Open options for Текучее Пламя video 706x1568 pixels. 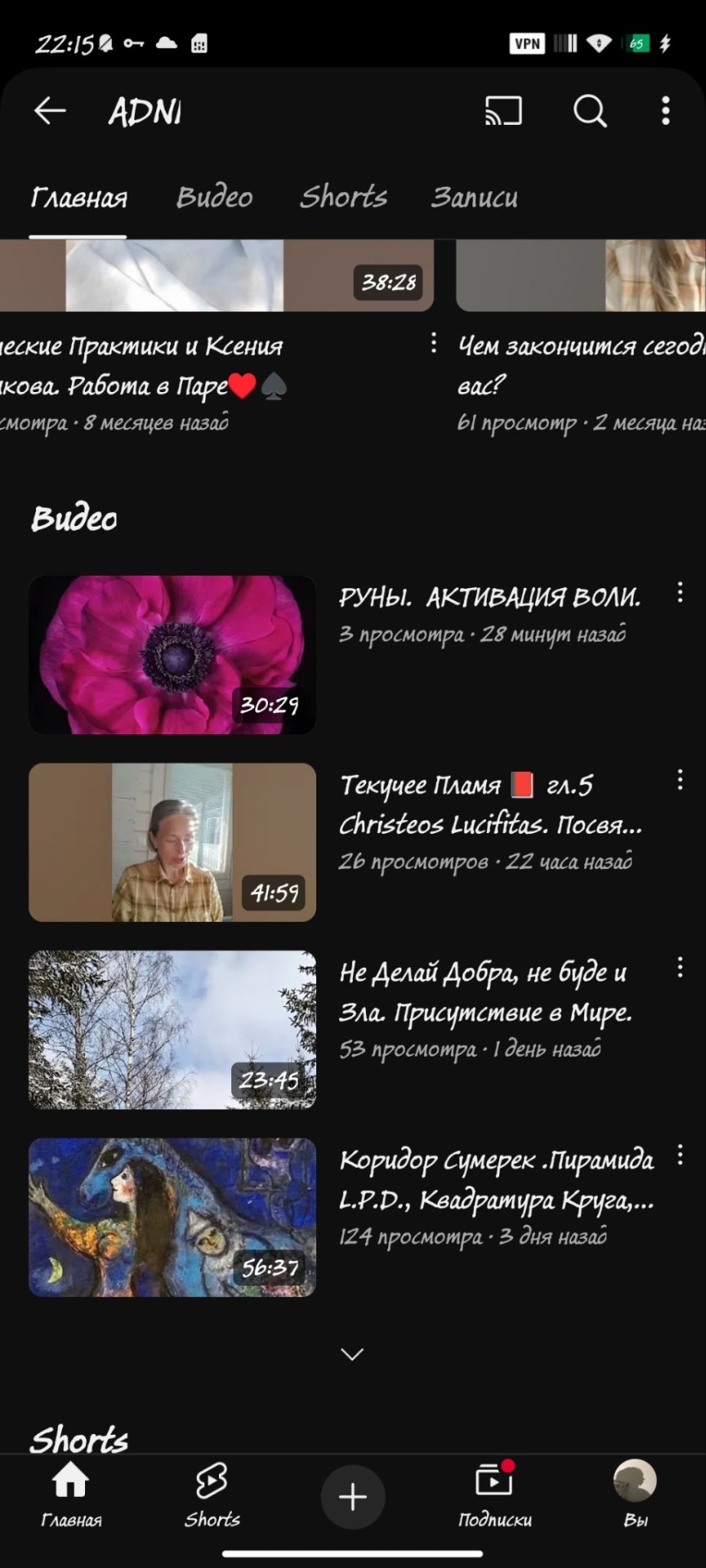point(680,780)
